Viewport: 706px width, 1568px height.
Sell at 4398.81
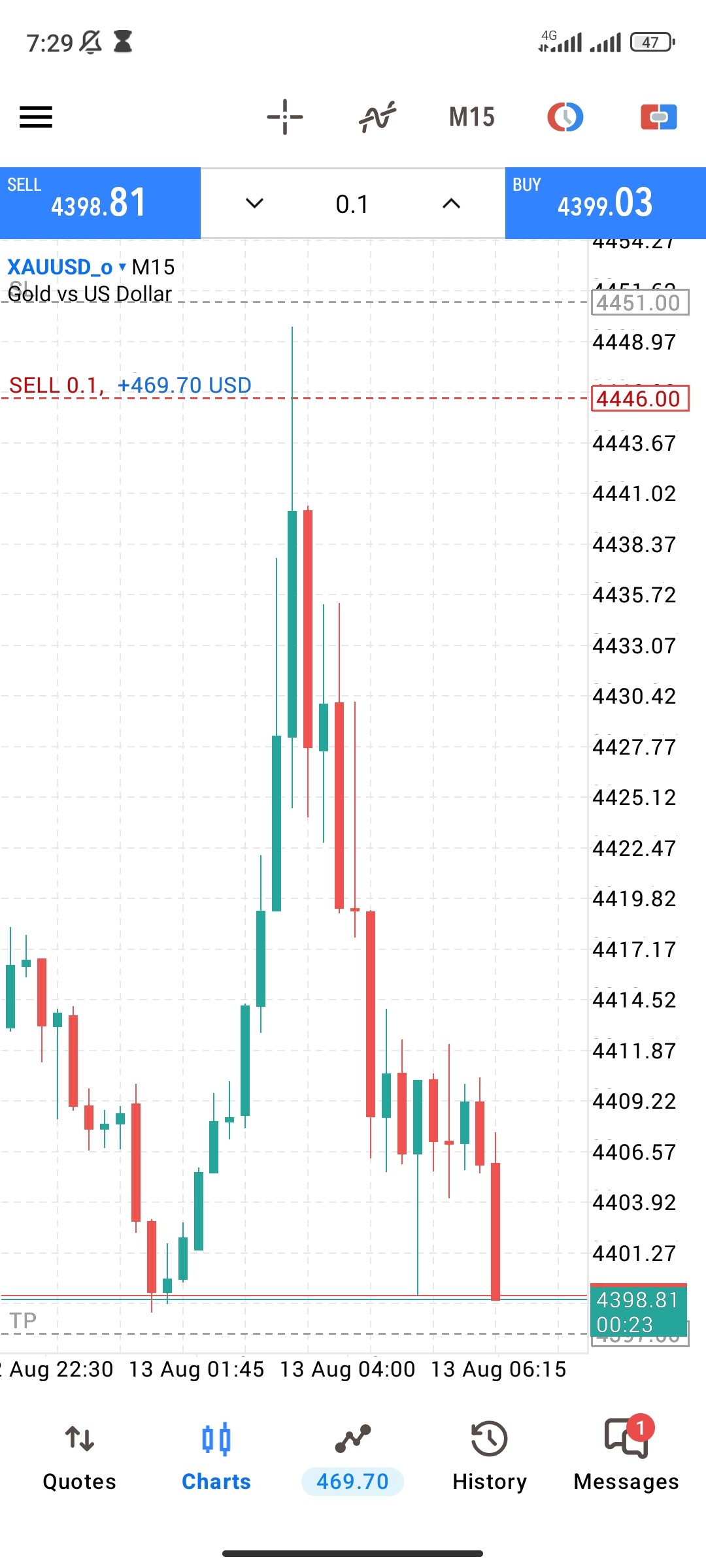[x=100, y=203]
